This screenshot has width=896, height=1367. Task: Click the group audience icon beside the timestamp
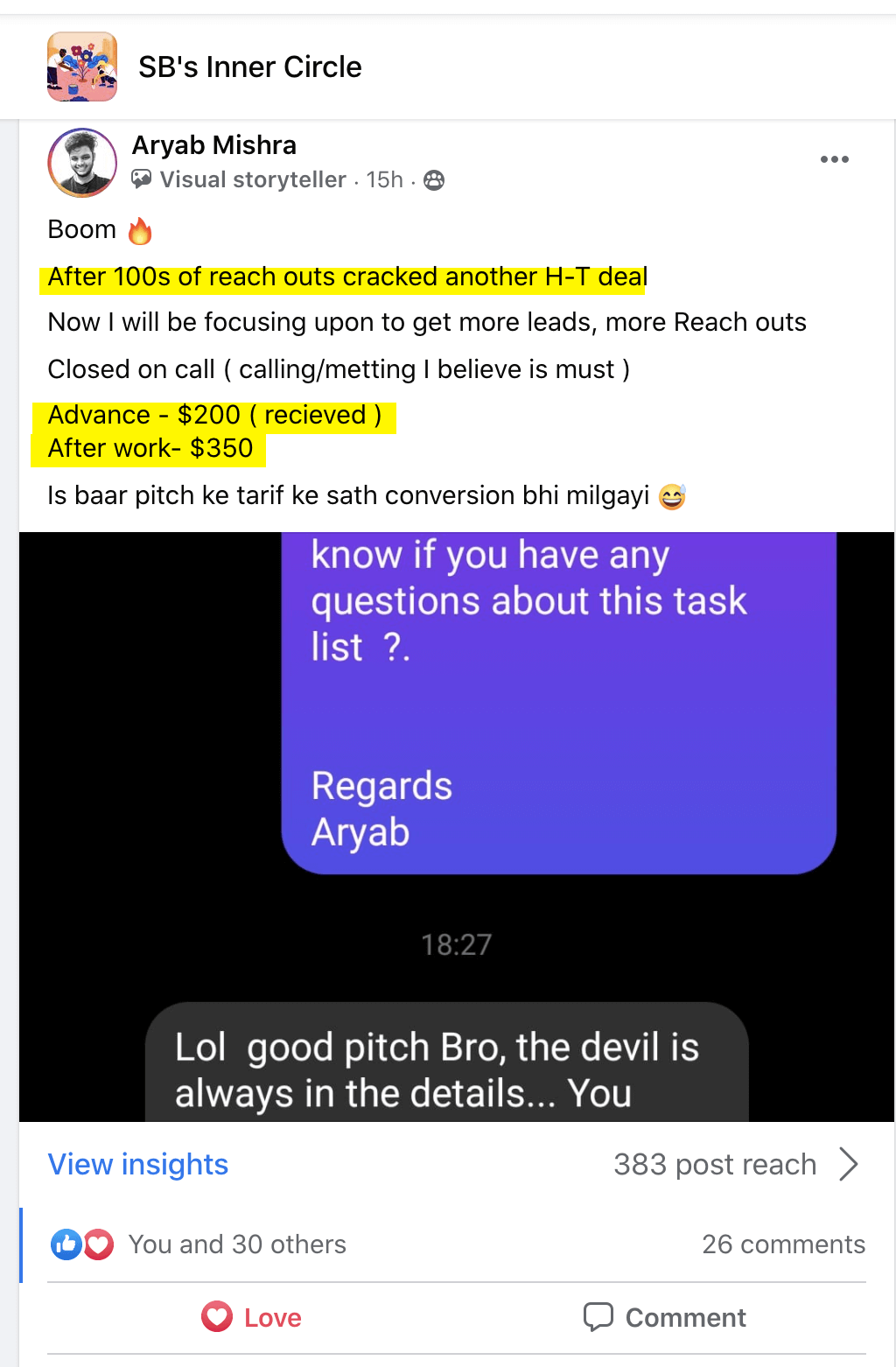432,179
